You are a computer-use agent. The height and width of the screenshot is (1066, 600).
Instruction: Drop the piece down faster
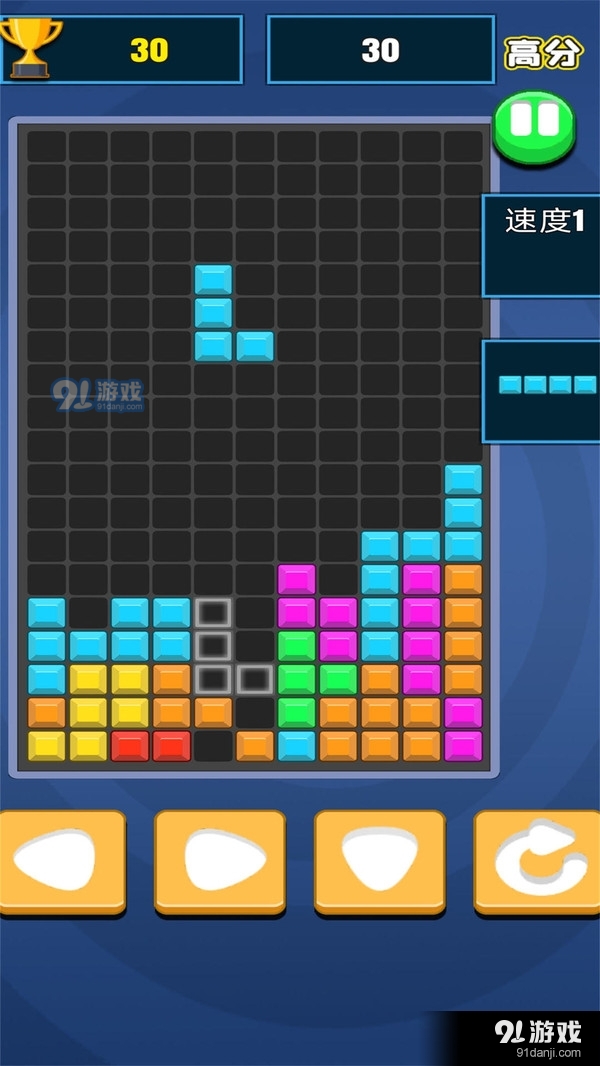(380, 862)
